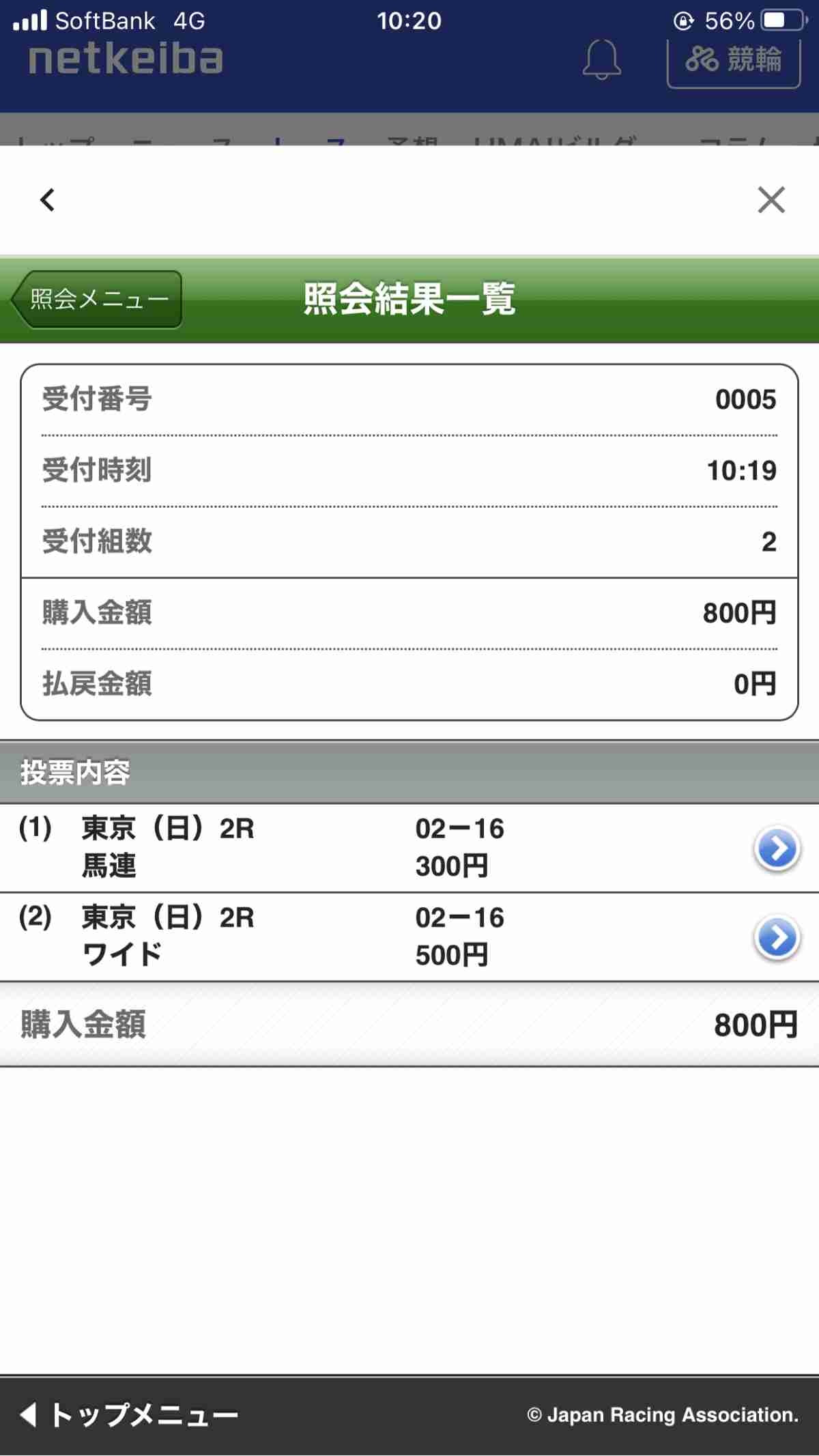Go back with the left chevron
The height and width of the screenshot is (1456, 819).
tap(47, 200)
